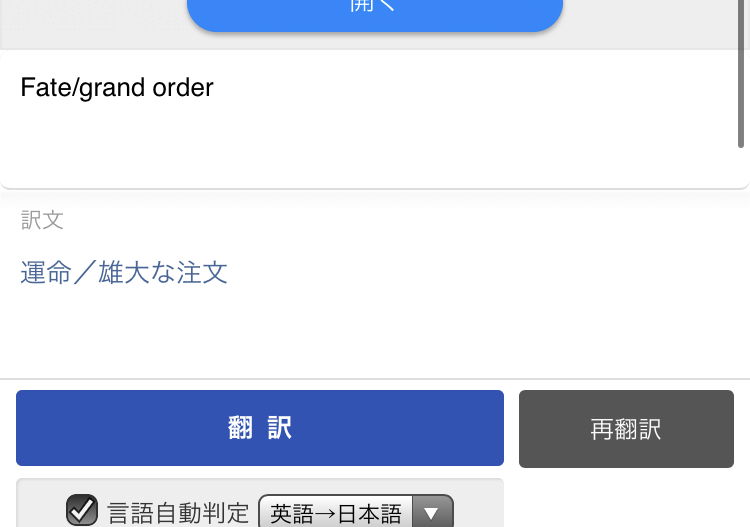The width and height of the screenshot is (750, 527).
Task: Tap the 再翻訳 retranslate button
Action: click(x=626, y=429)
